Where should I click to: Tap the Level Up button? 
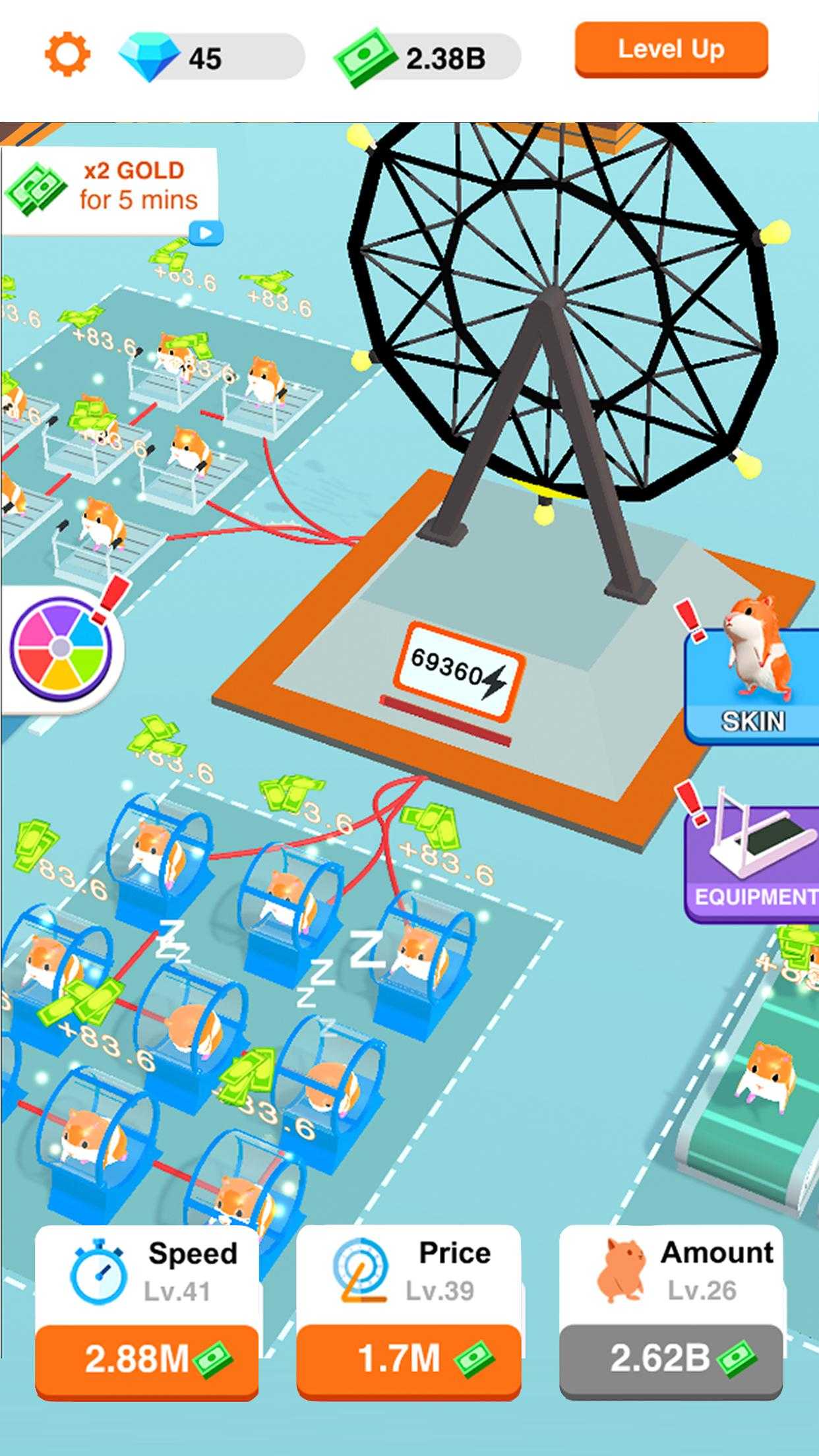[x=671, y=50]
